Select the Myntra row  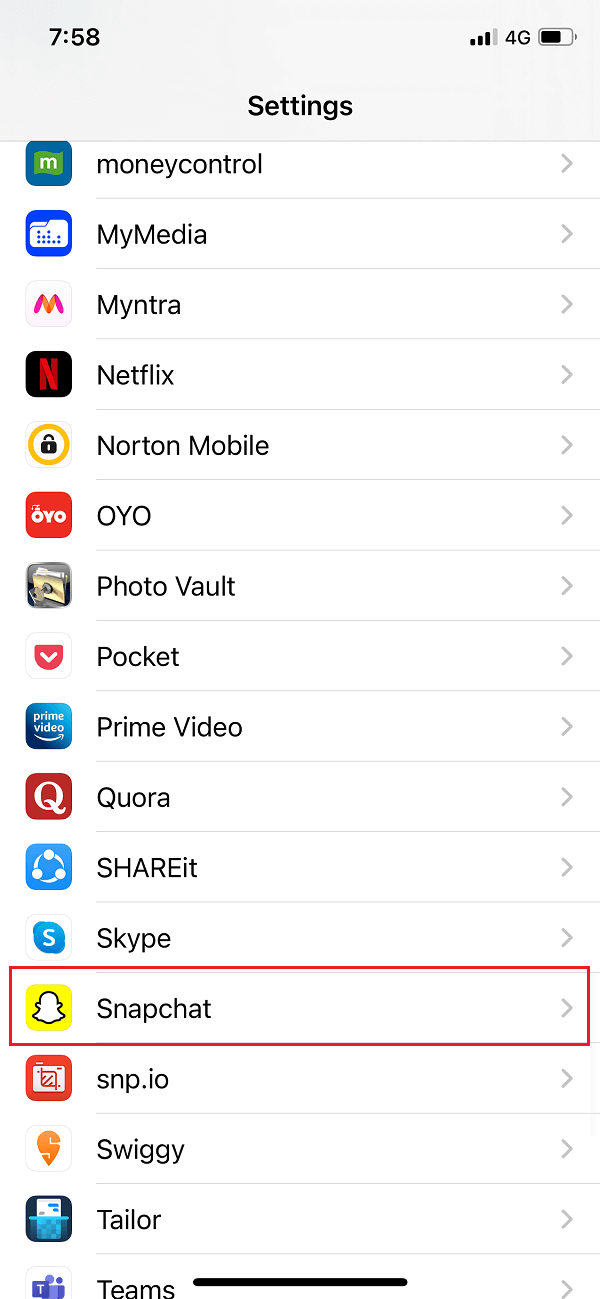pos(300,305)
